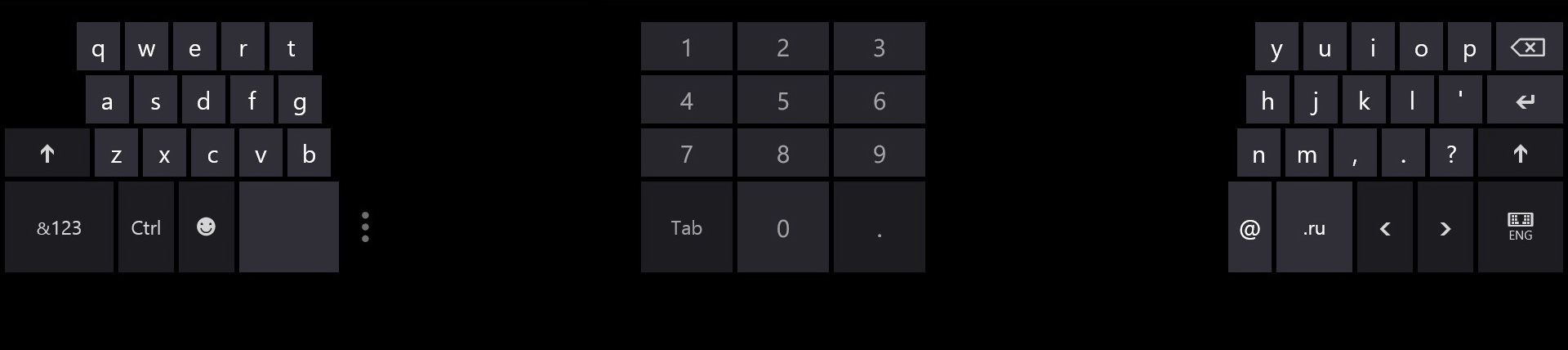Tap the Ctrl key

coord(146,227)
